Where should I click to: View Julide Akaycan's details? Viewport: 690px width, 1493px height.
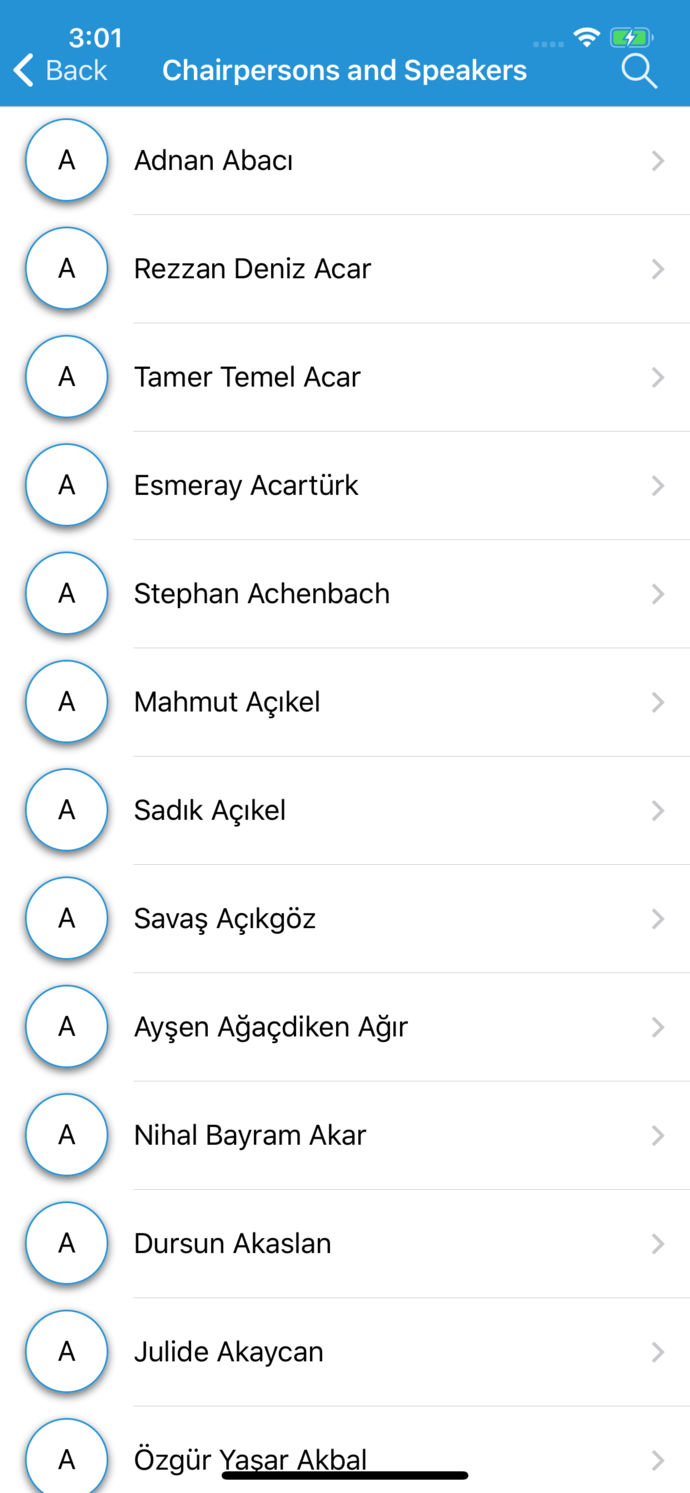coord(345,1352)
